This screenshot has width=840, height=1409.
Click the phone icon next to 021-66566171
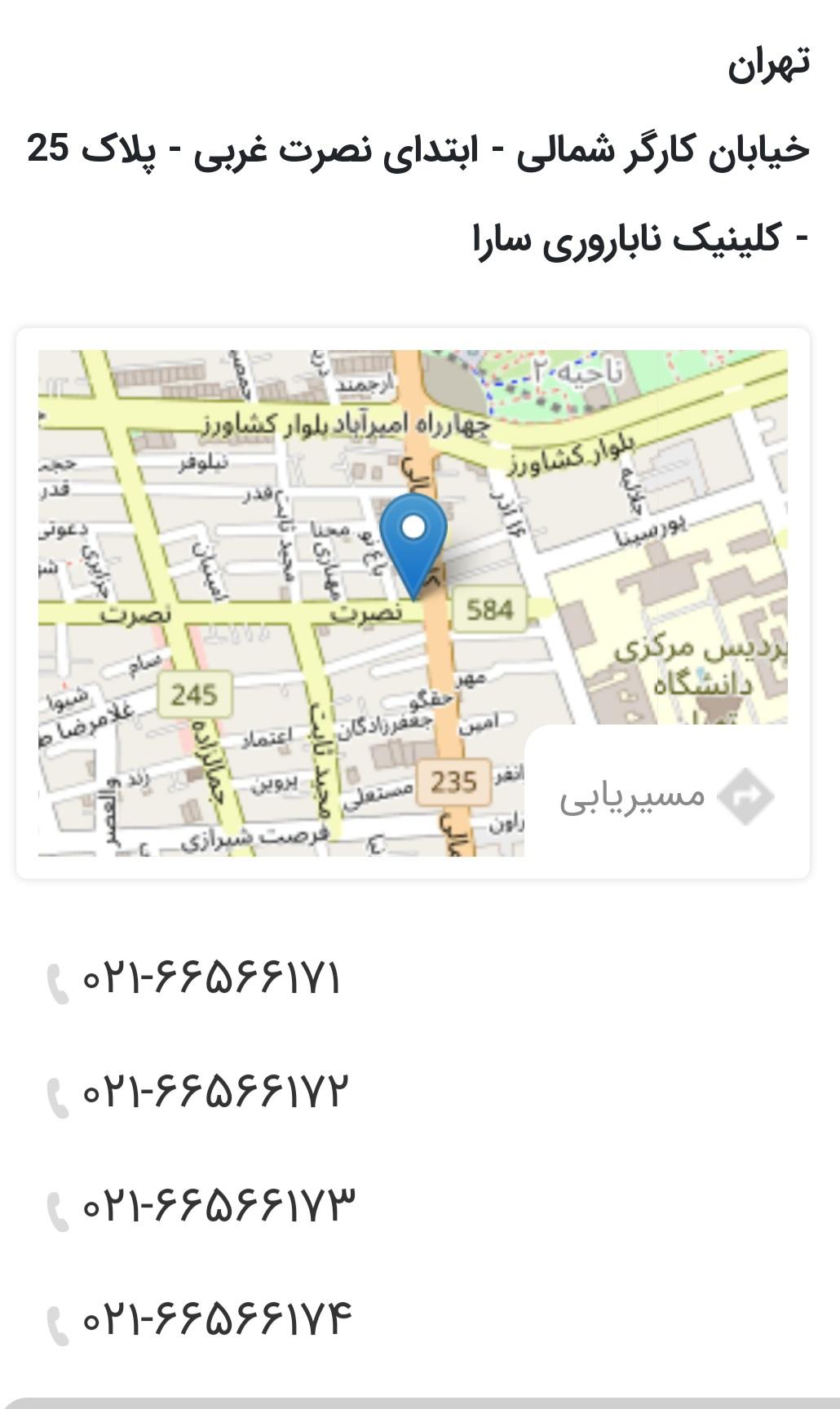58,981
